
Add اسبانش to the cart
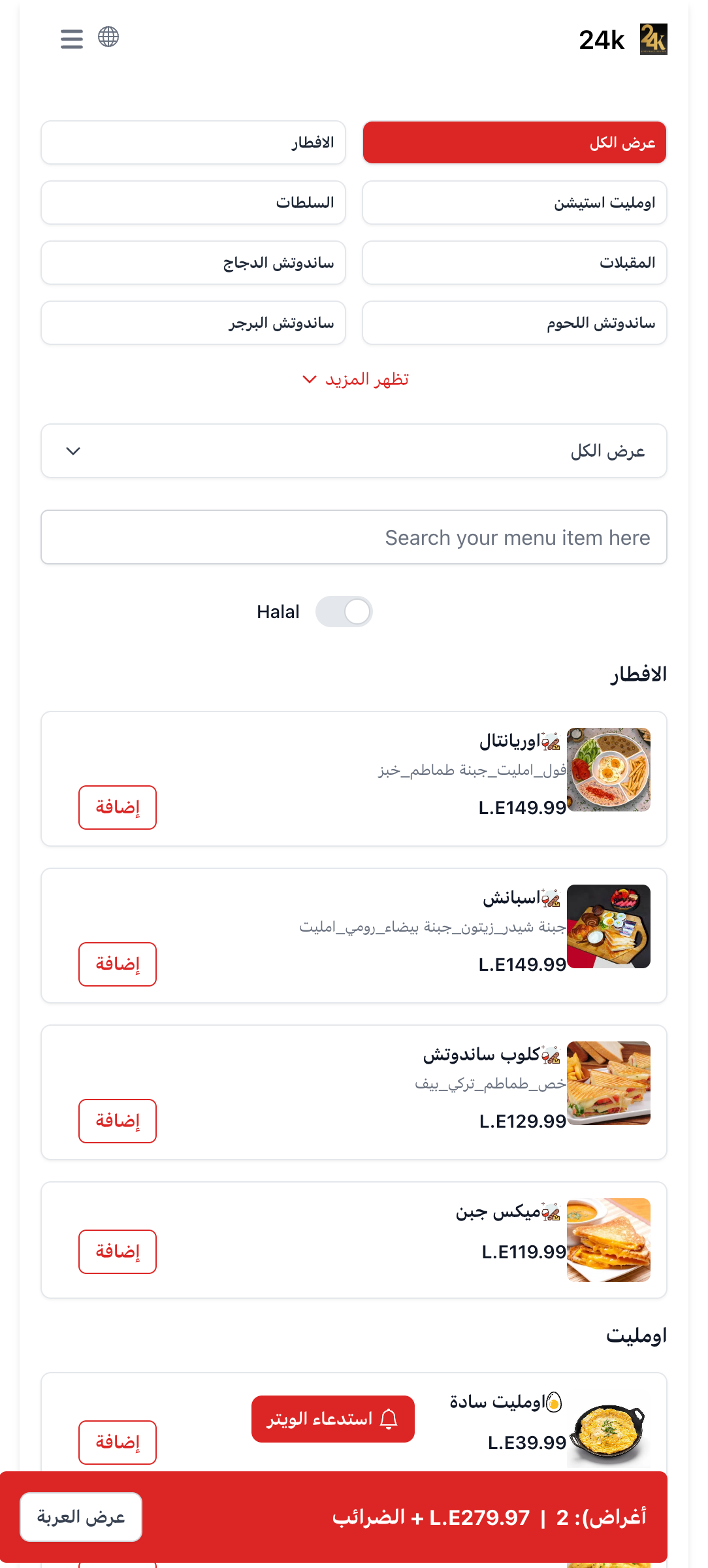[x=118, y=964]
